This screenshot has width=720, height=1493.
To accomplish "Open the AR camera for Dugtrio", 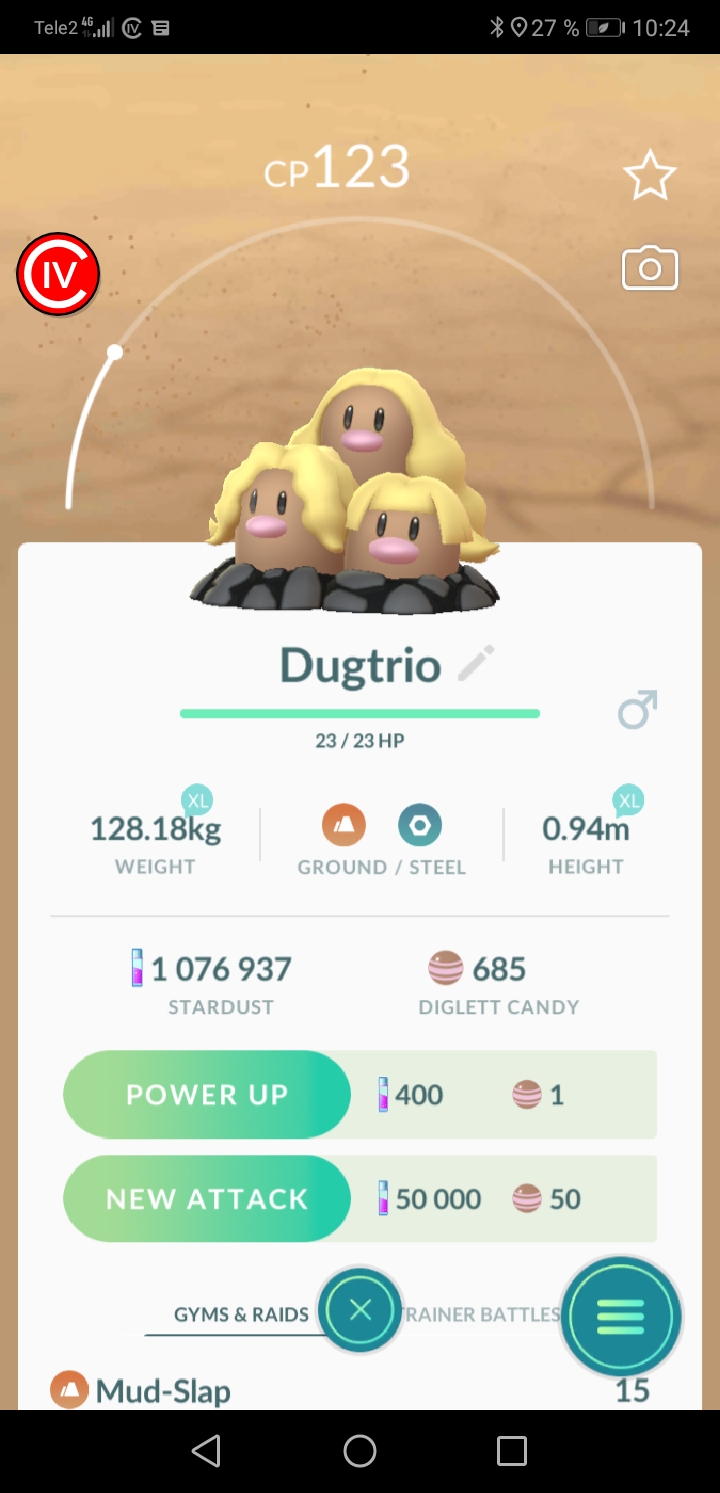I will tap(650, 269).
